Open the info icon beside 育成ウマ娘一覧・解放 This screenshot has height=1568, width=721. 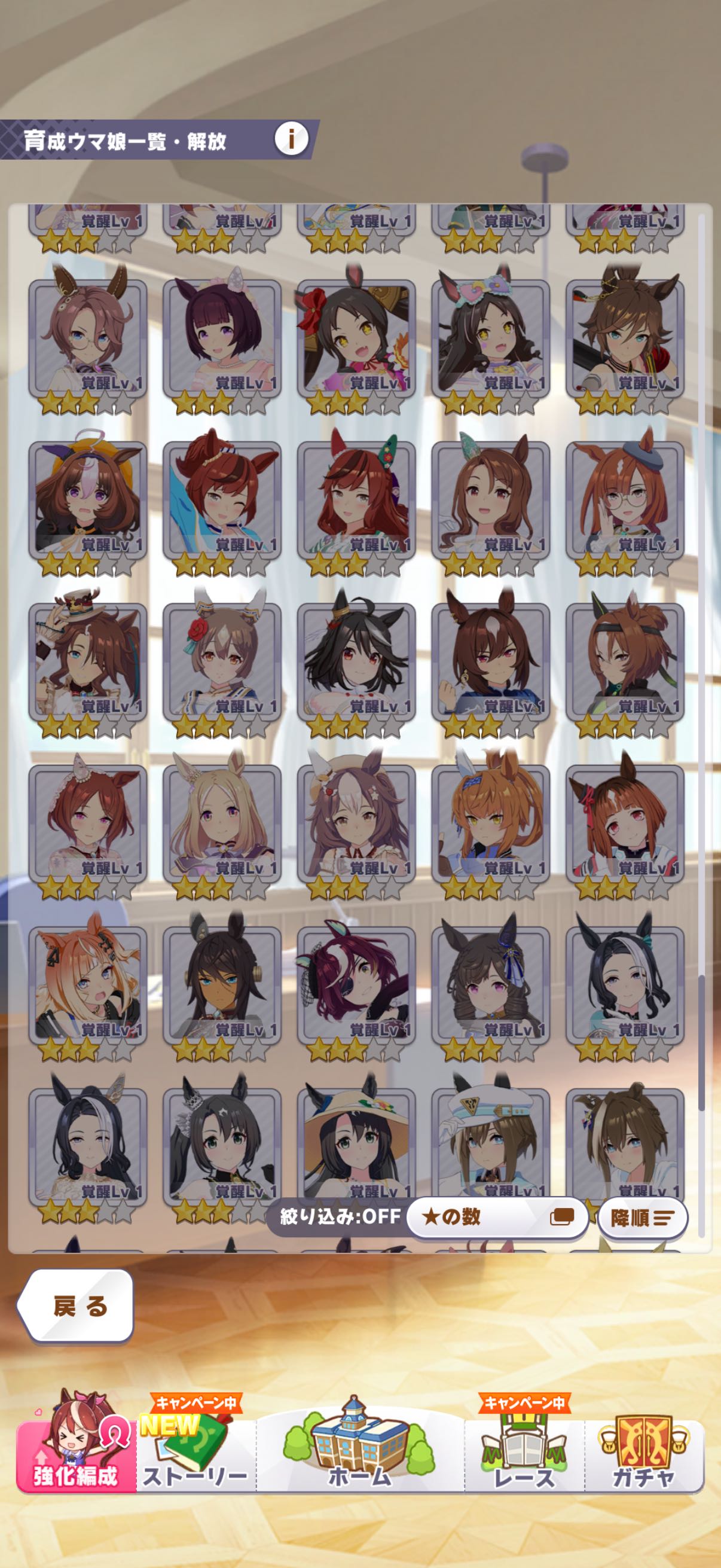tap(291, 139)
